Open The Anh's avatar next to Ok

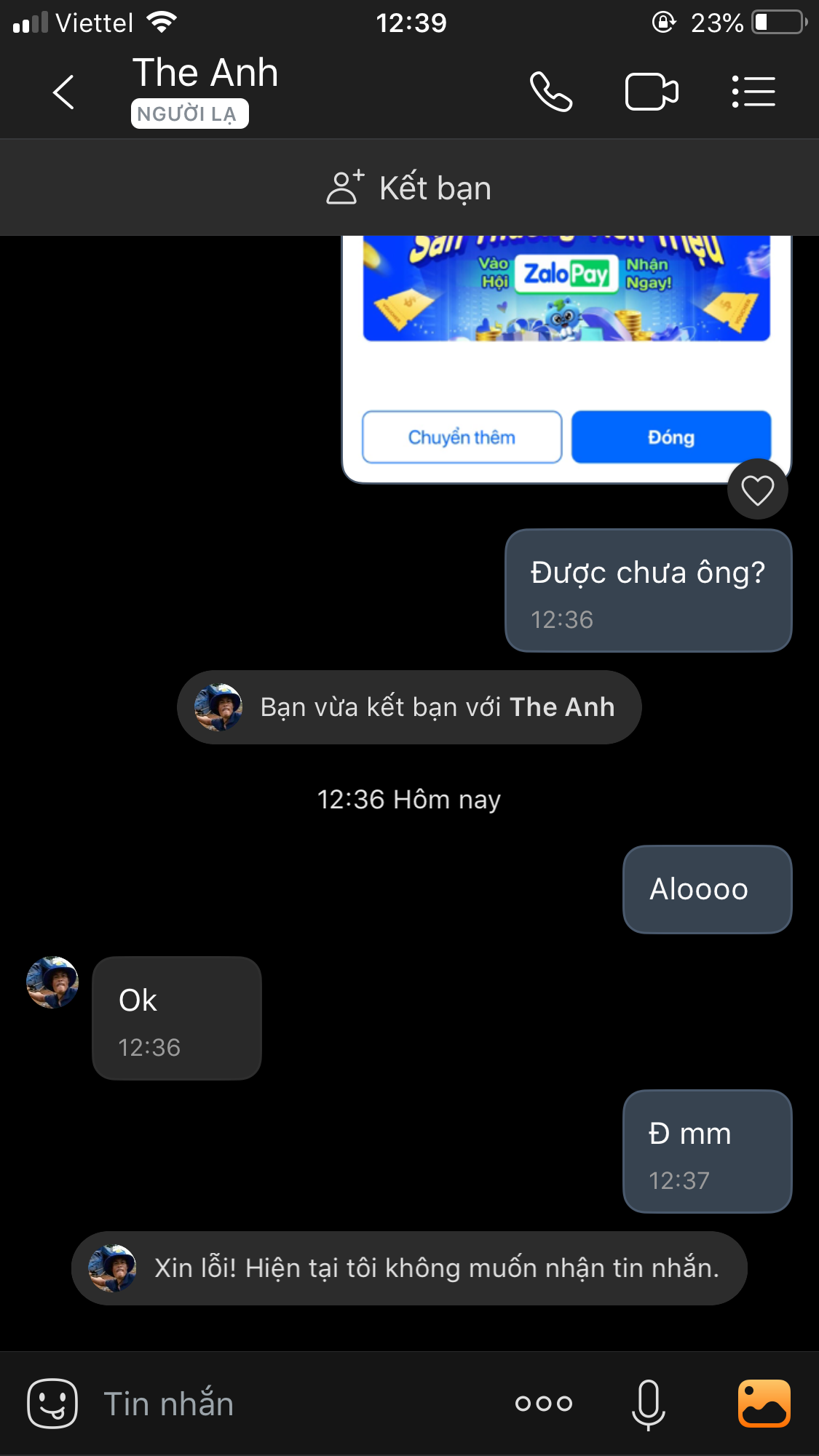pos(52,982)
